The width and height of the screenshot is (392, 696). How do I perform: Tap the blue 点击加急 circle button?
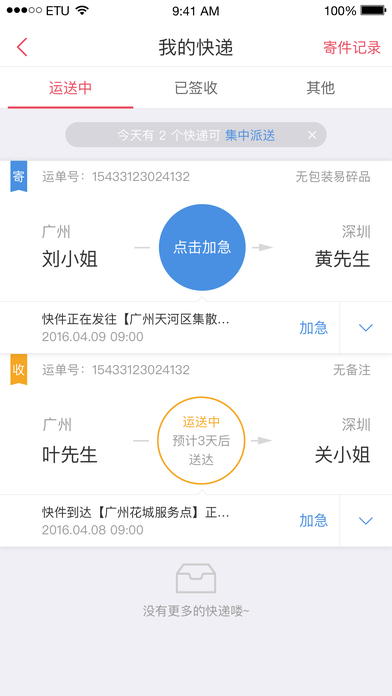[x=202, y=247]
